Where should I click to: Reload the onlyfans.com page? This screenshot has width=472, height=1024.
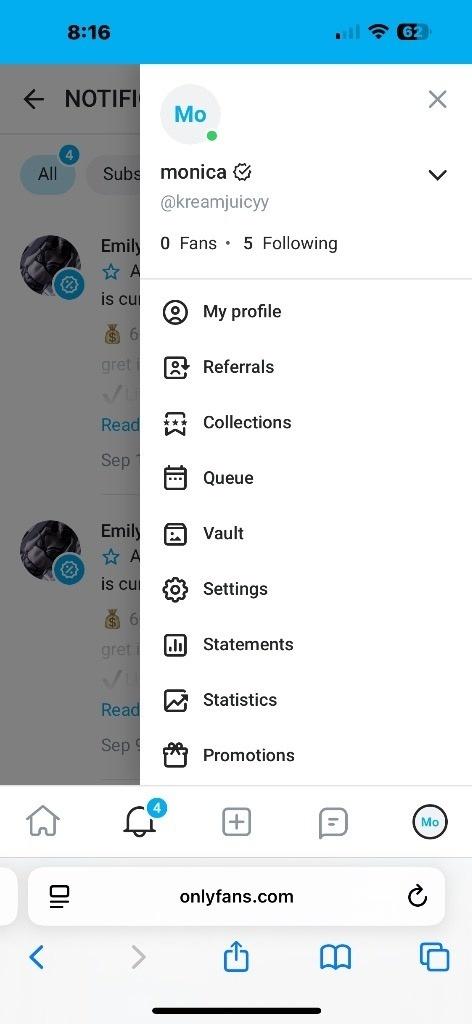417,897
